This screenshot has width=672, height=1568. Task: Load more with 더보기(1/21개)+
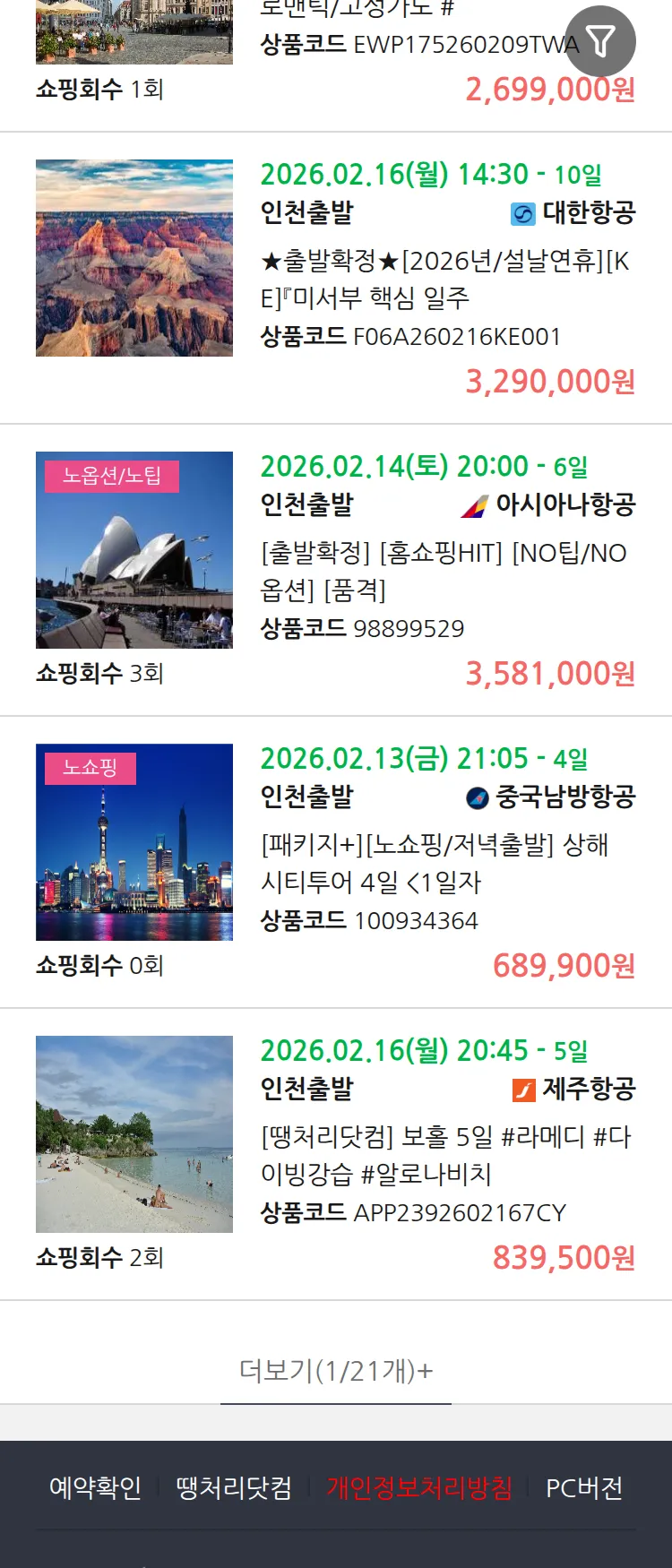336,1370
